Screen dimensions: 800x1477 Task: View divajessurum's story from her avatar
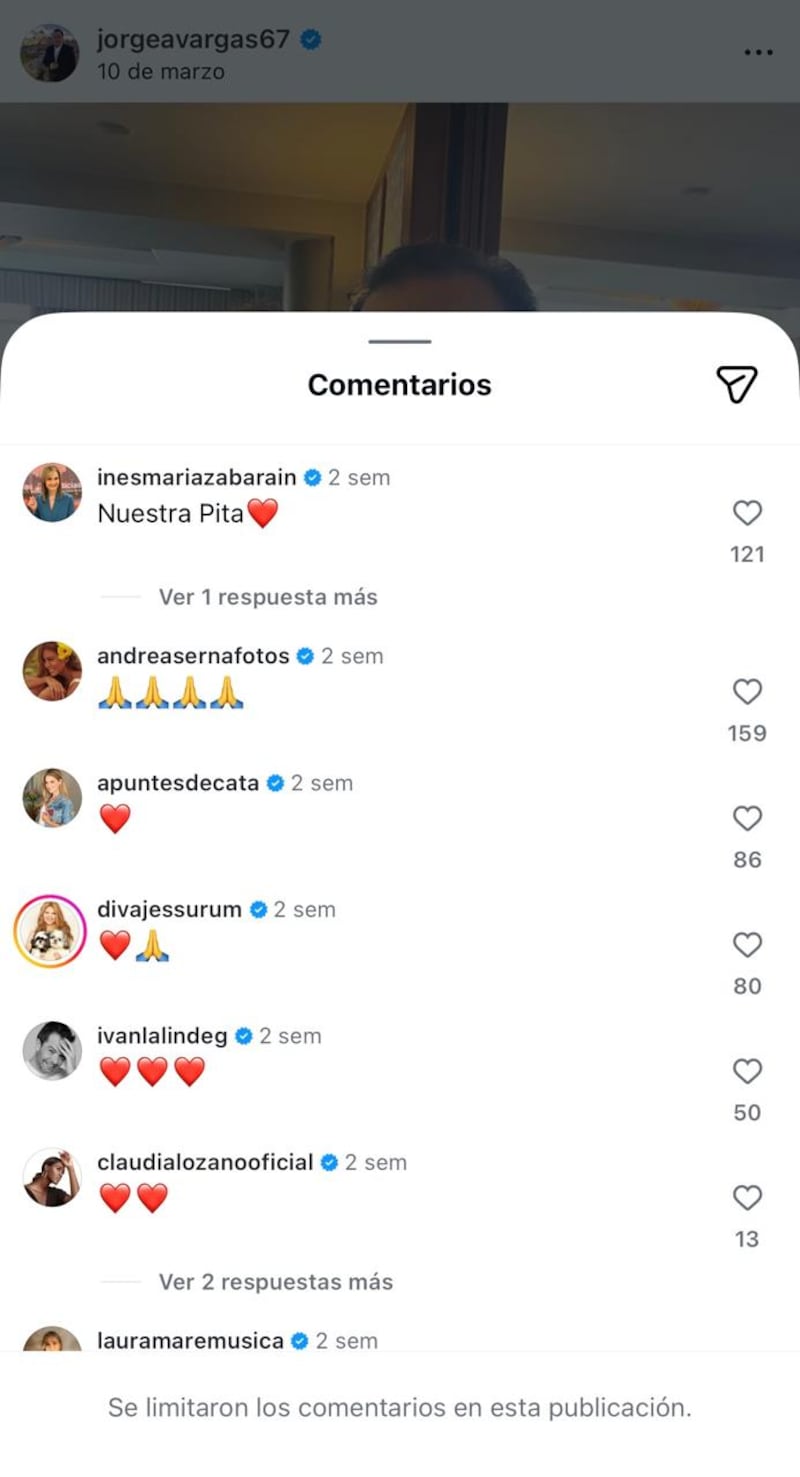[x=50, y=932]
